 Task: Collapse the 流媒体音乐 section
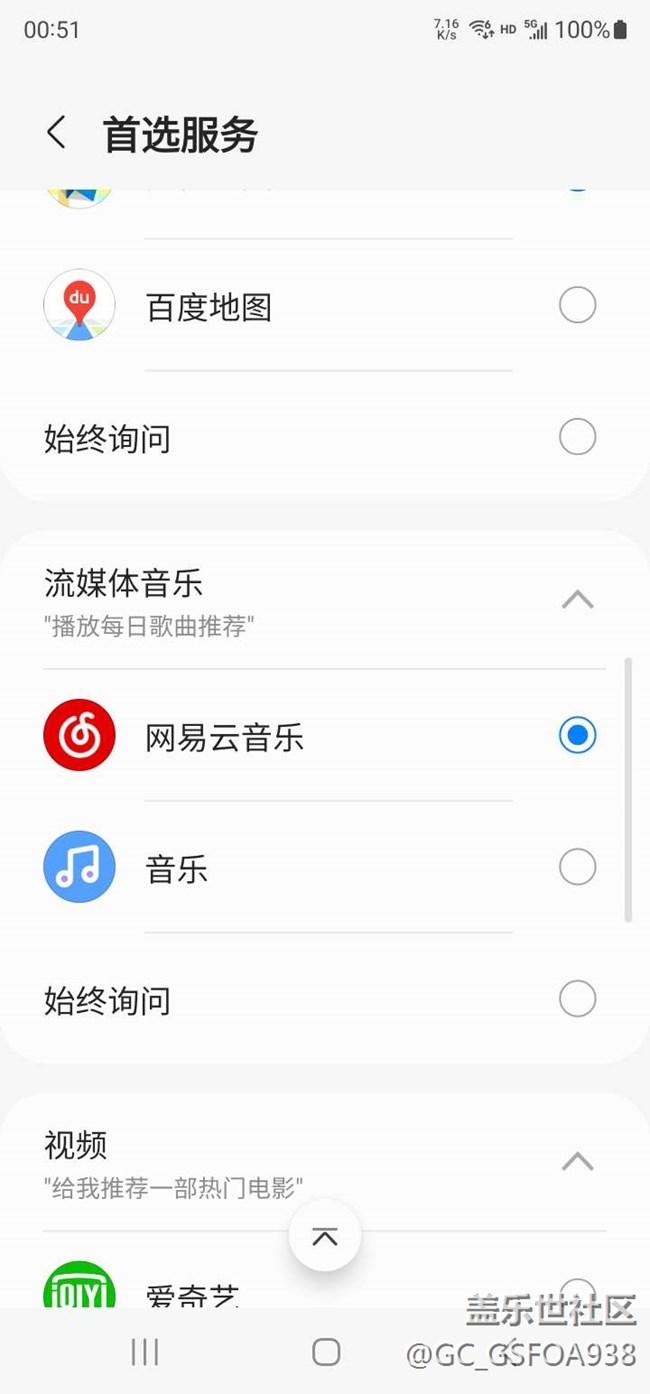coord(577,600)
